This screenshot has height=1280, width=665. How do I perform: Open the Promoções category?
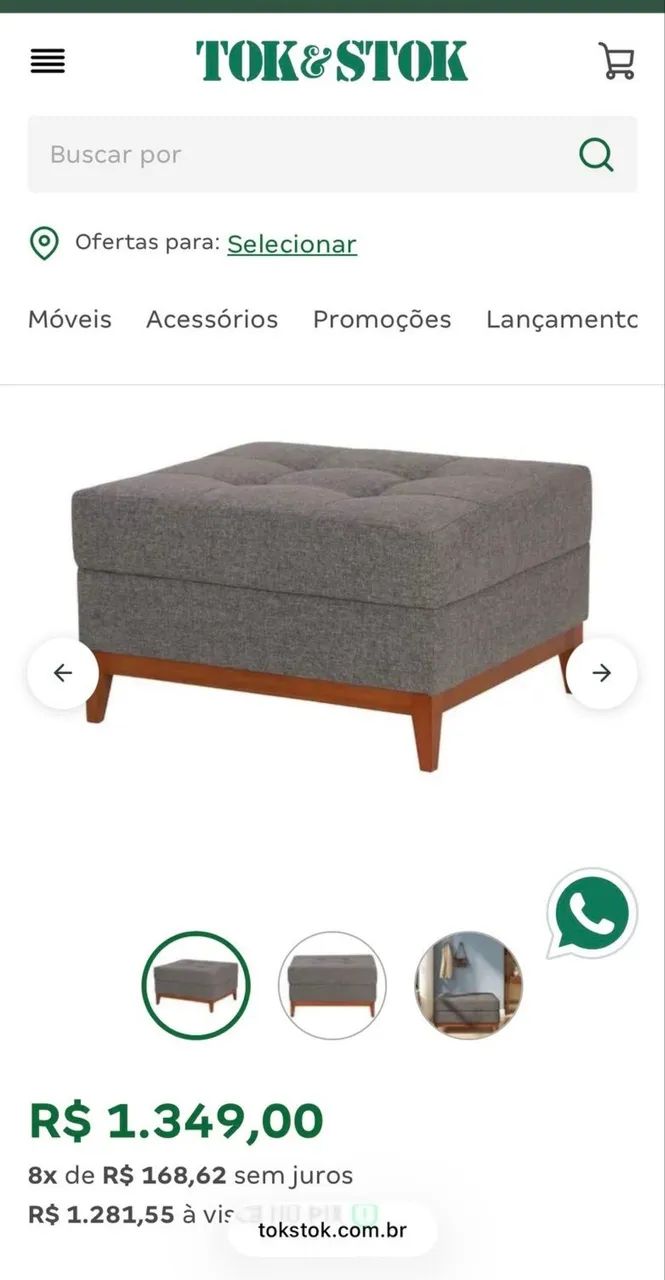[x=382, y=319]
